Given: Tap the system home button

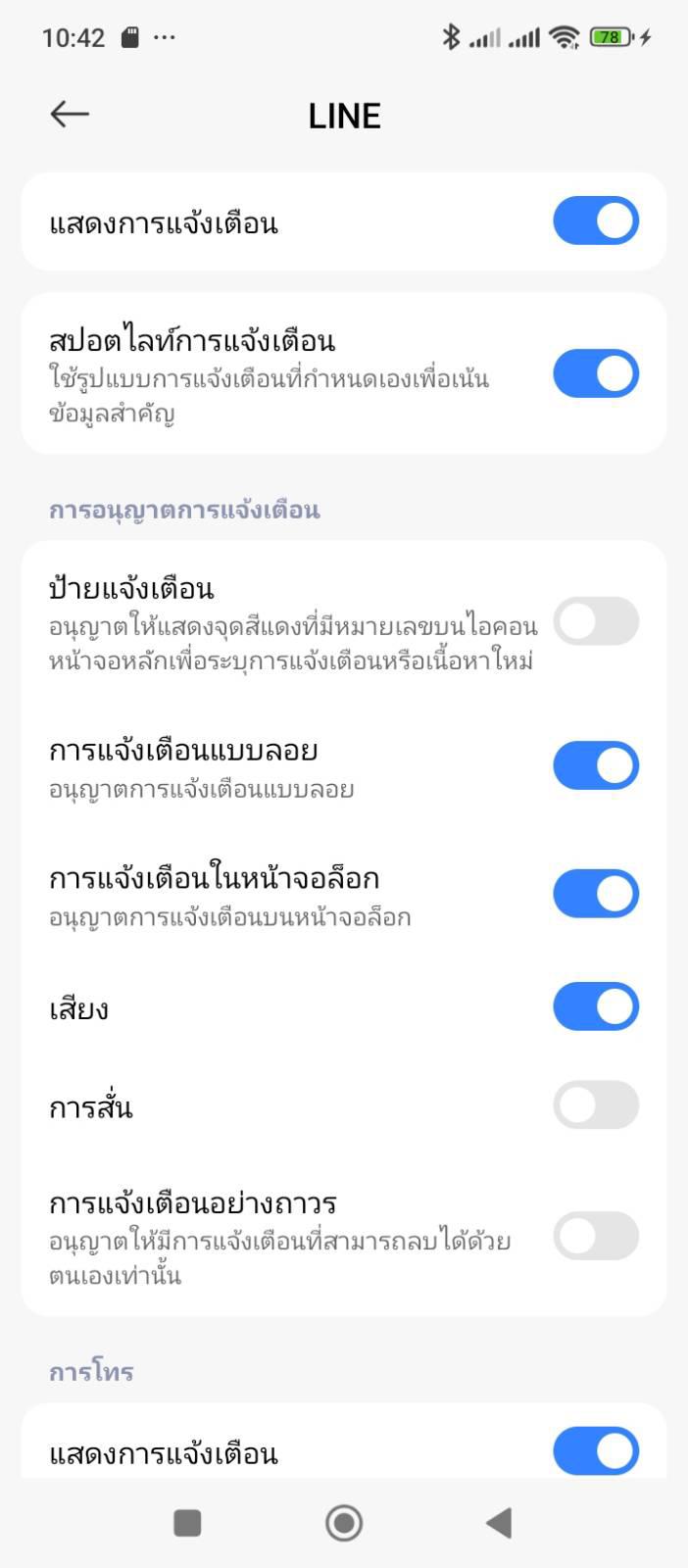Looking at the screenshot, I should [x=344, y=1523].
